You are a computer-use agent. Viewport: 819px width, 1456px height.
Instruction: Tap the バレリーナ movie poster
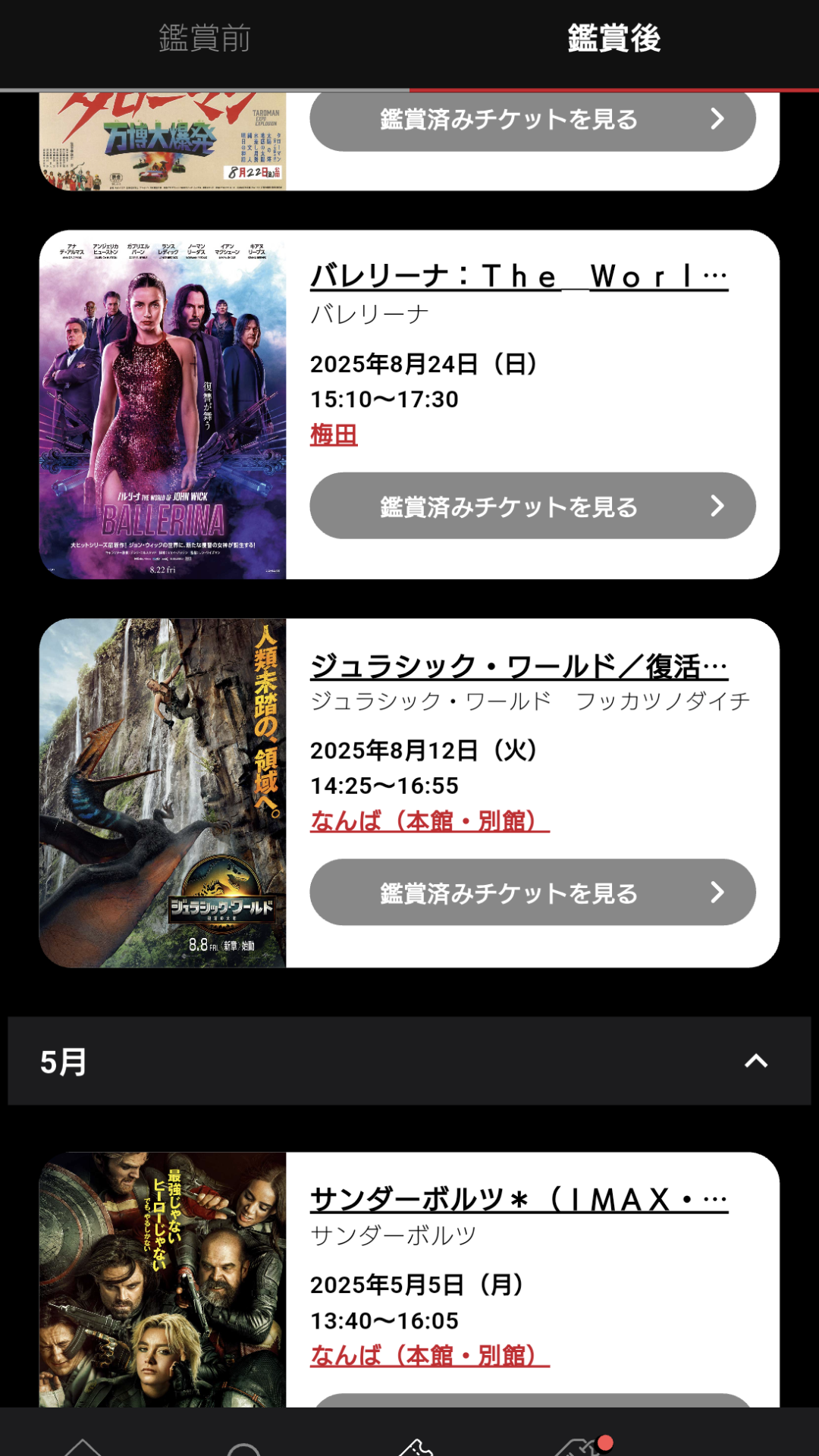(163, 405)
